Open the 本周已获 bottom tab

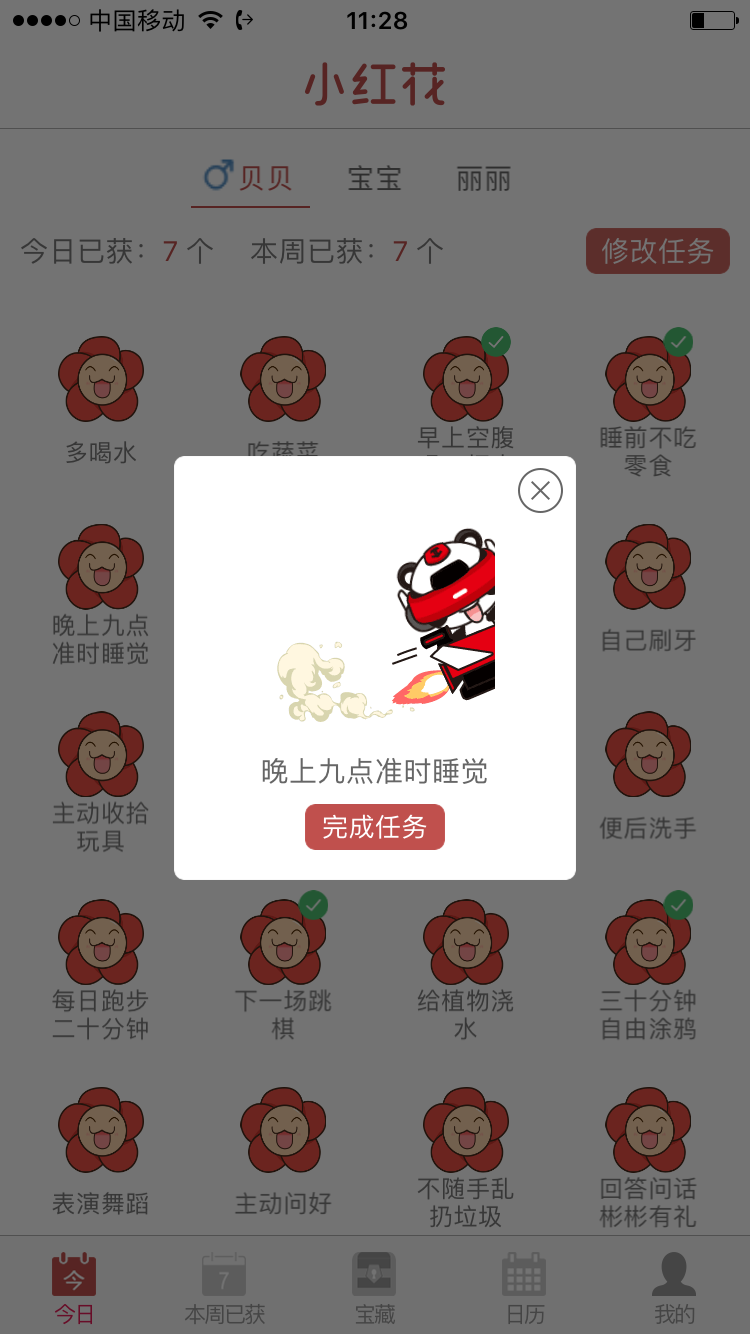pyautogui.click(x=224, y=1288)
